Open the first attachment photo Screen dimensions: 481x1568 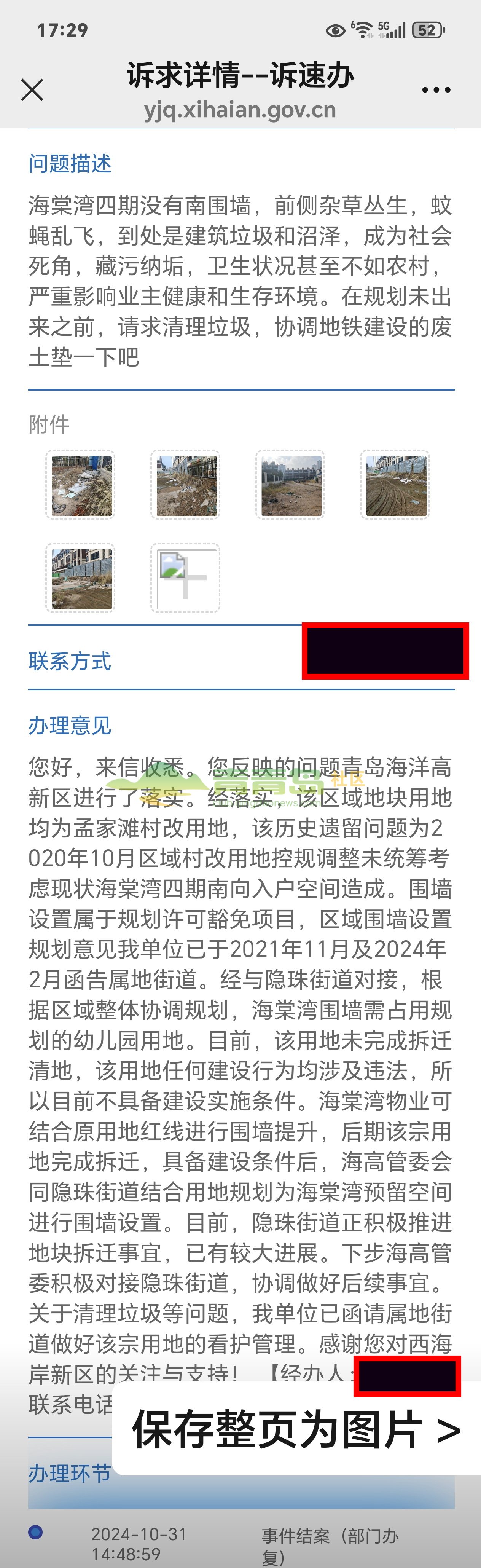(x=81, y=485)
